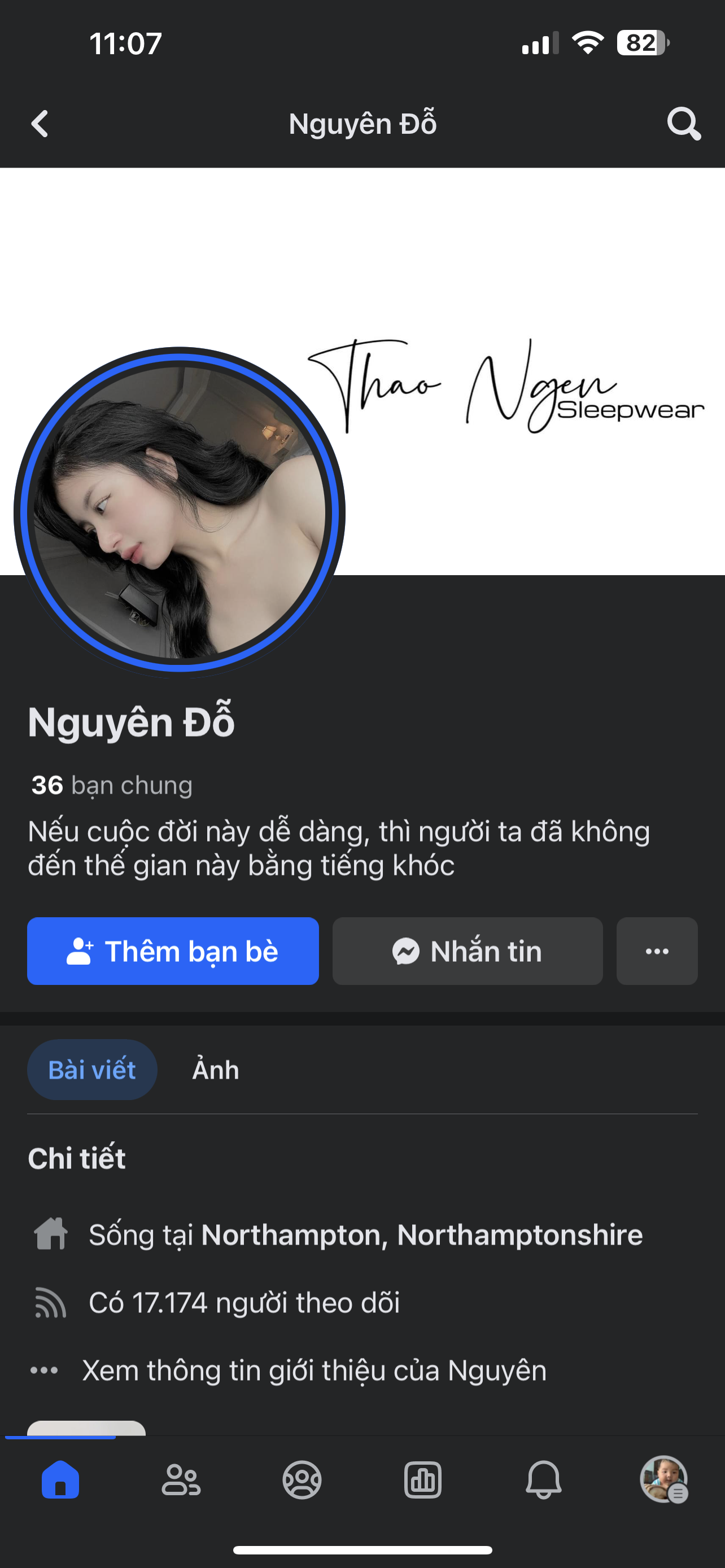725x1568 pixels.
Task: Tap Thêm bạn bè to add friend
Action: (x=173, y=951)
